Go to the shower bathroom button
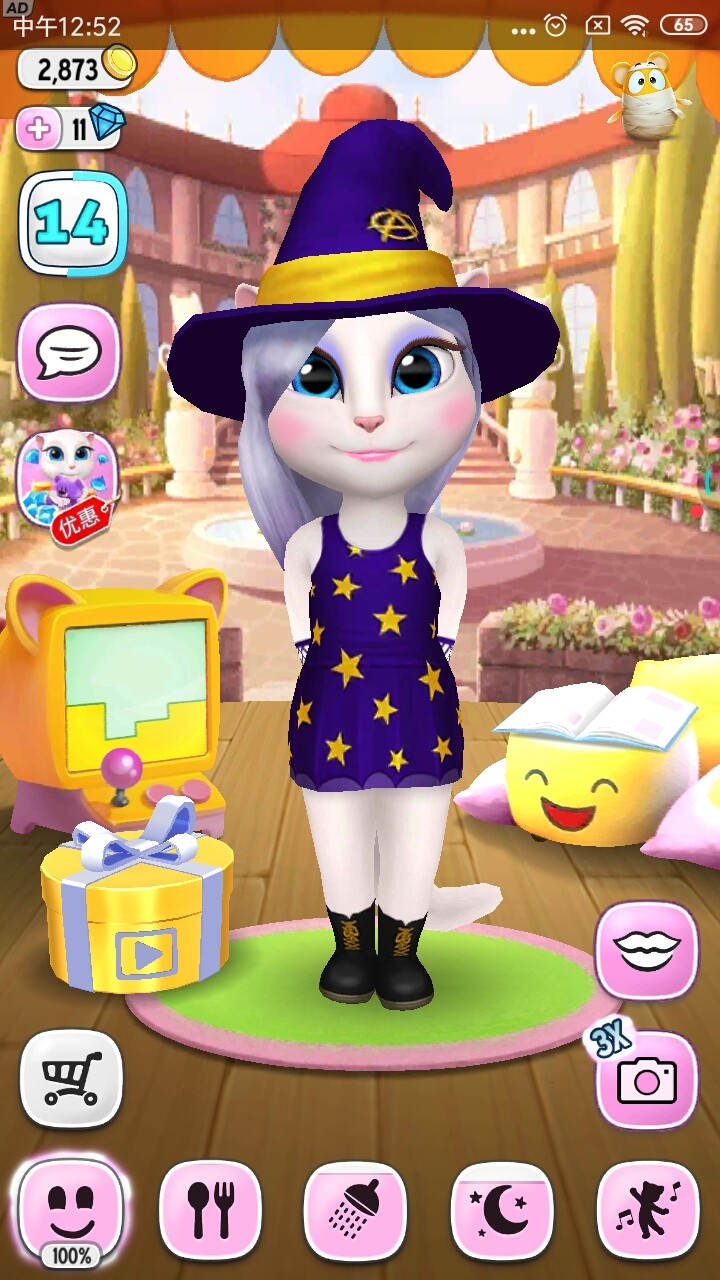Viewport: 720px width, 1280px height. [355, 1208]
